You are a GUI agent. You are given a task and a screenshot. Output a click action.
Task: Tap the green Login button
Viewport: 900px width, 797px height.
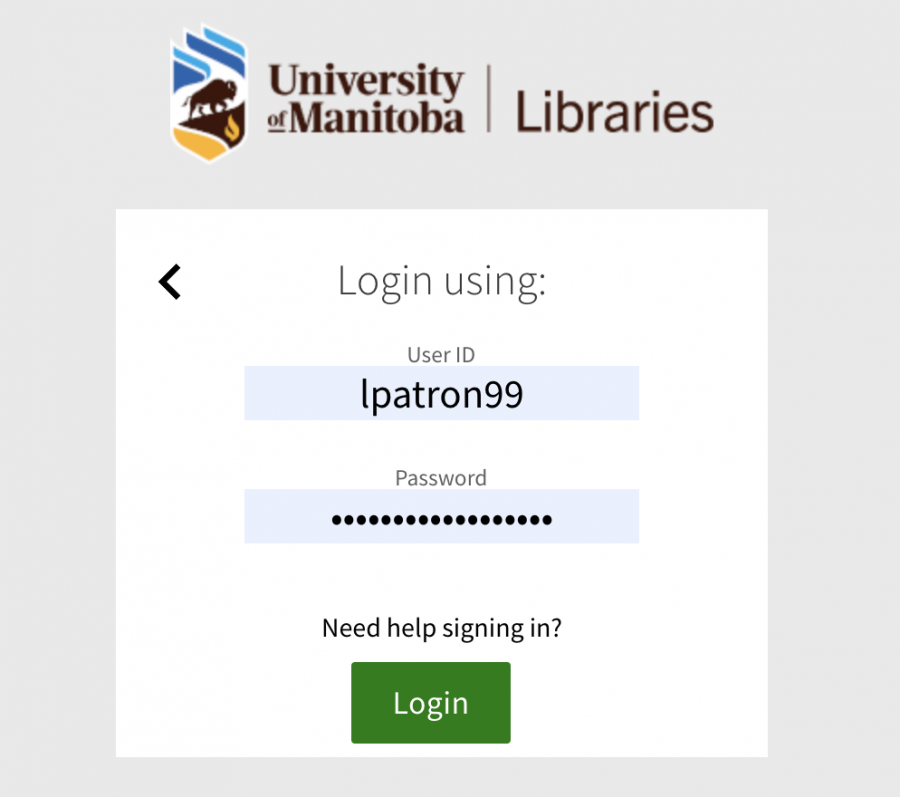point(430,702)
